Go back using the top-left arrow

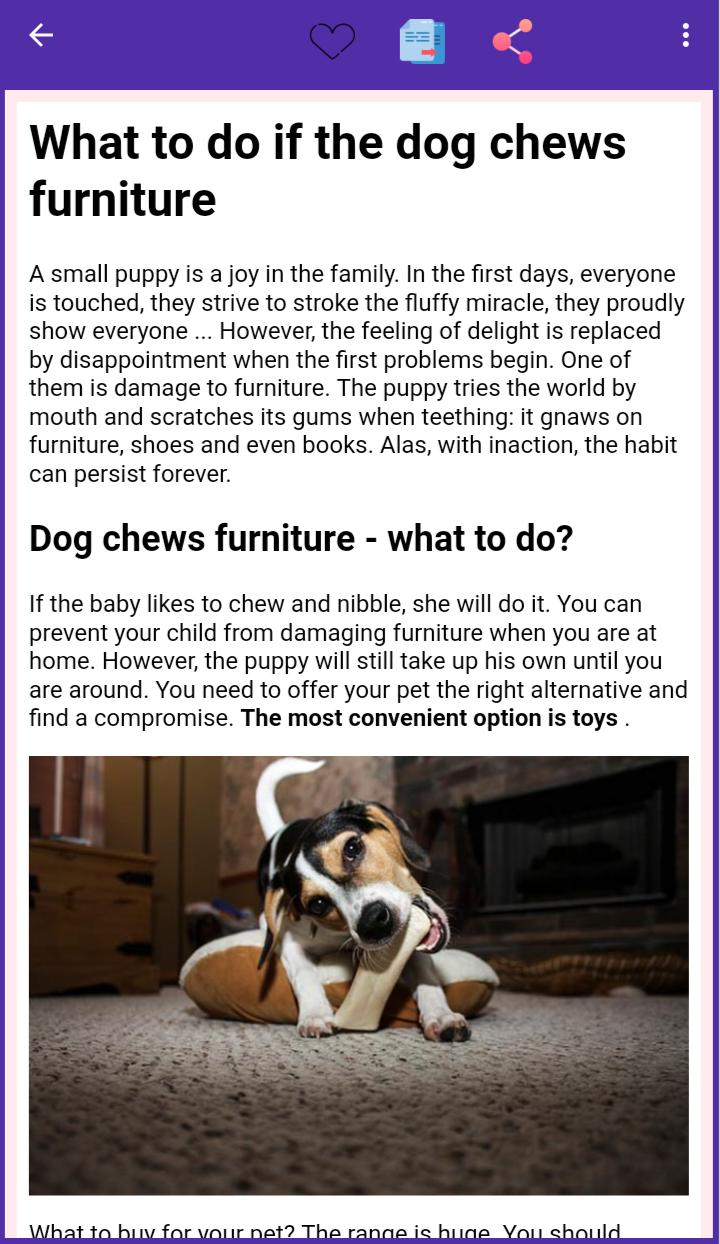(41, 36)
